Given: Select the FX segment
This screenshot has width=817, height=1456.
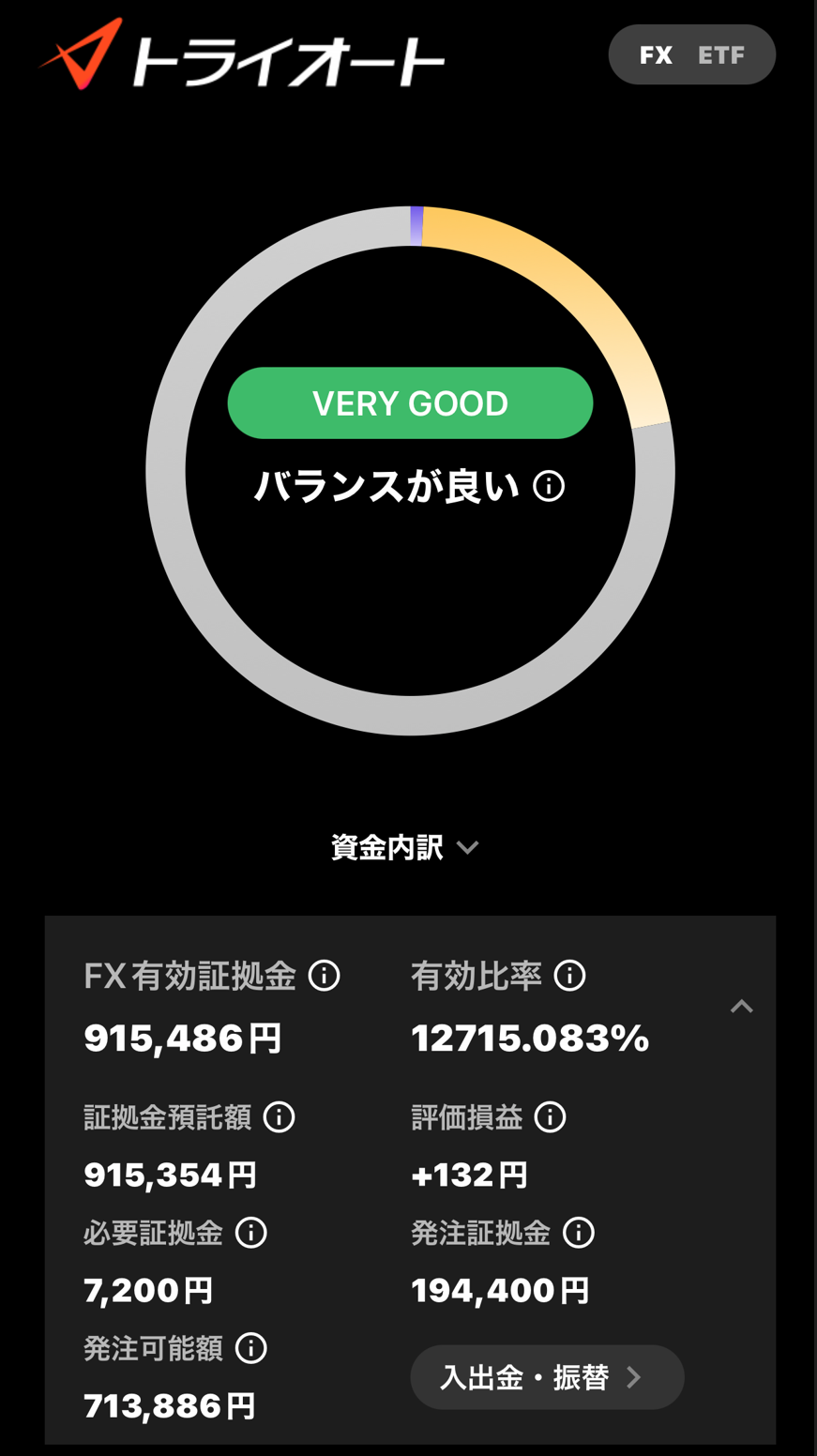Looking at the screenshot, I should click(656, 55).
